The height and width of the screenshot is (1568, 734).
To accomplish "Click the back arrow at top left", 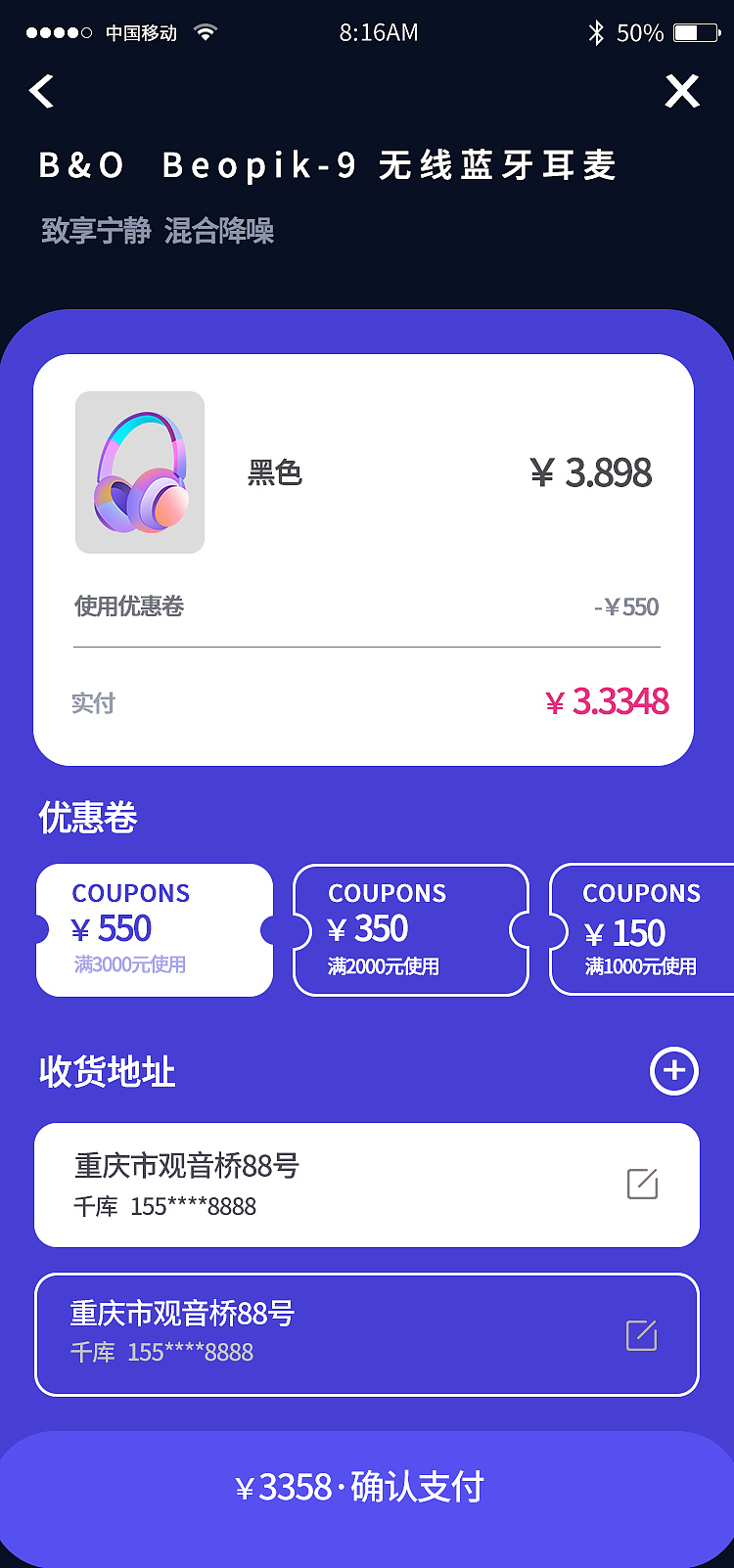I will (x=41, y=90).
